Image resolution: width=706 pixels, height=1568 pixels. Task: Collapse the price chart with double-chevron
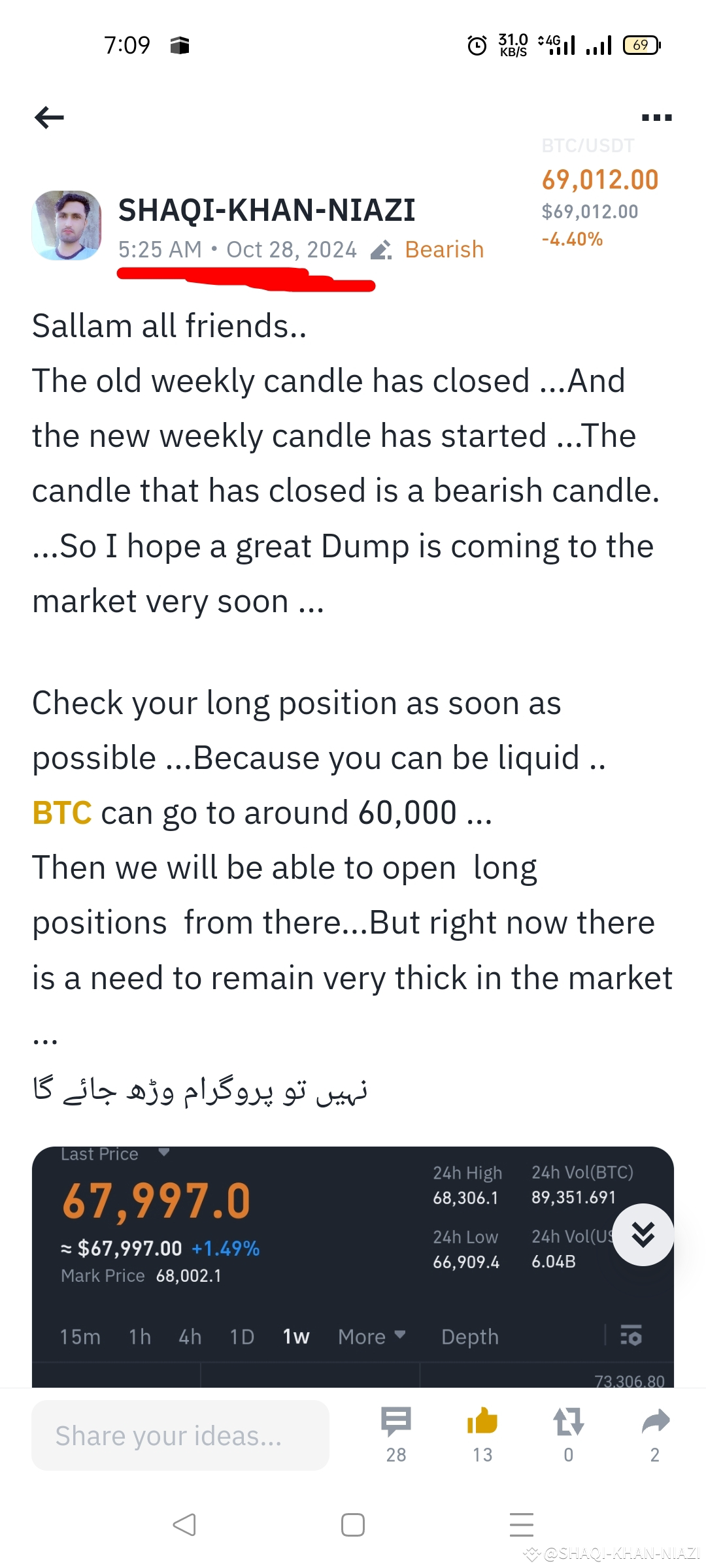[x=644, y=1235]
